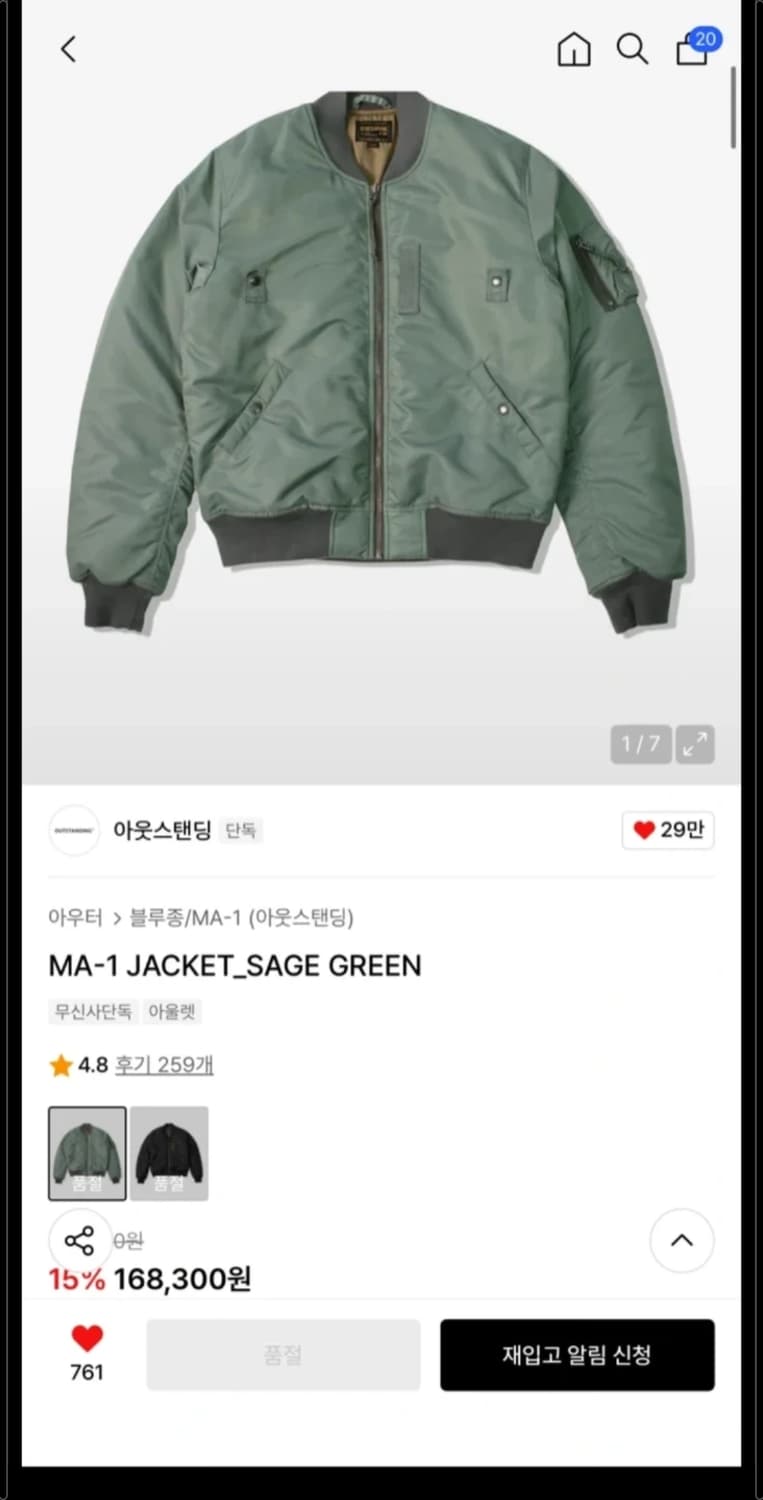Viewport: 763px width, 1500px height.
Task: Tap the 무신사단독 tag
Action: 91,1011
